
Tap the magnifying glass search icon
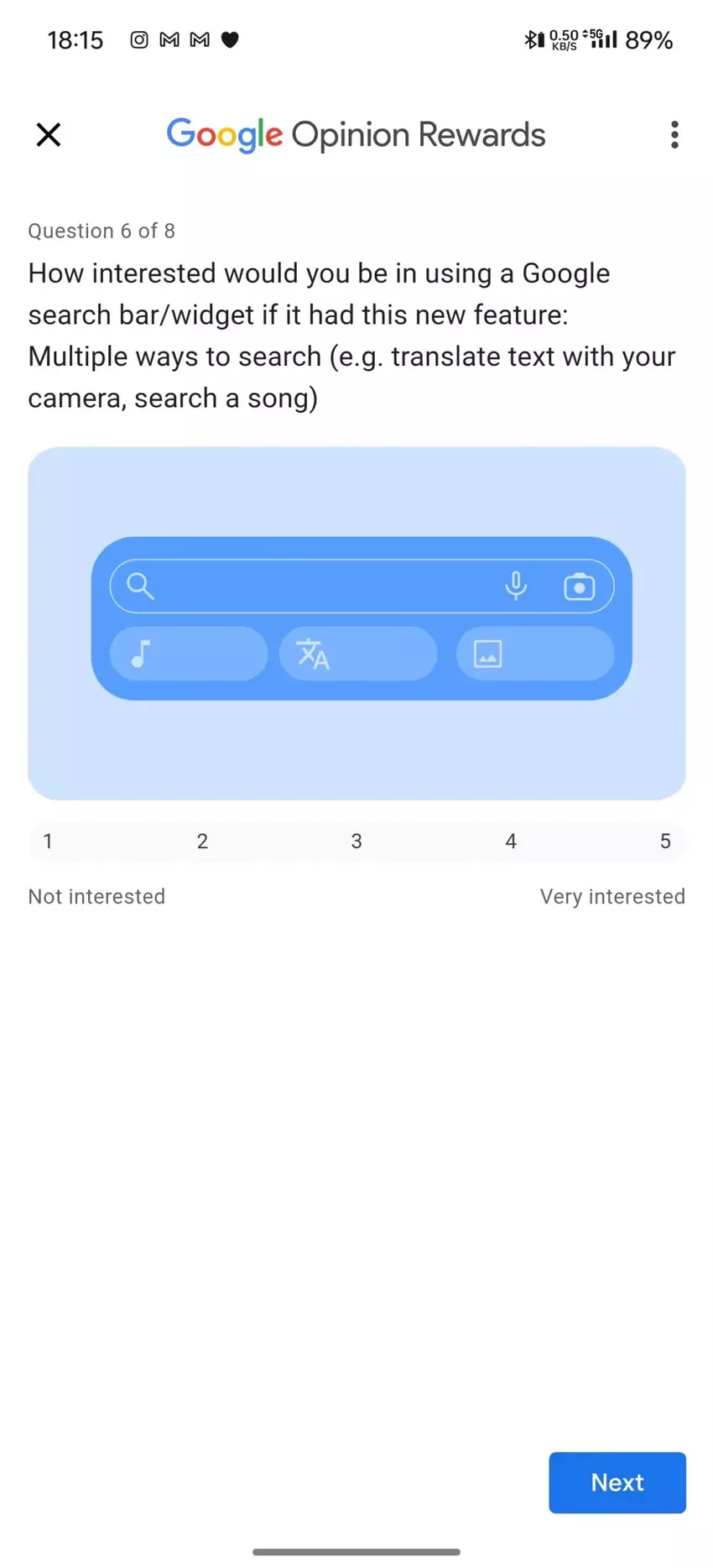(x=139, y=586)
